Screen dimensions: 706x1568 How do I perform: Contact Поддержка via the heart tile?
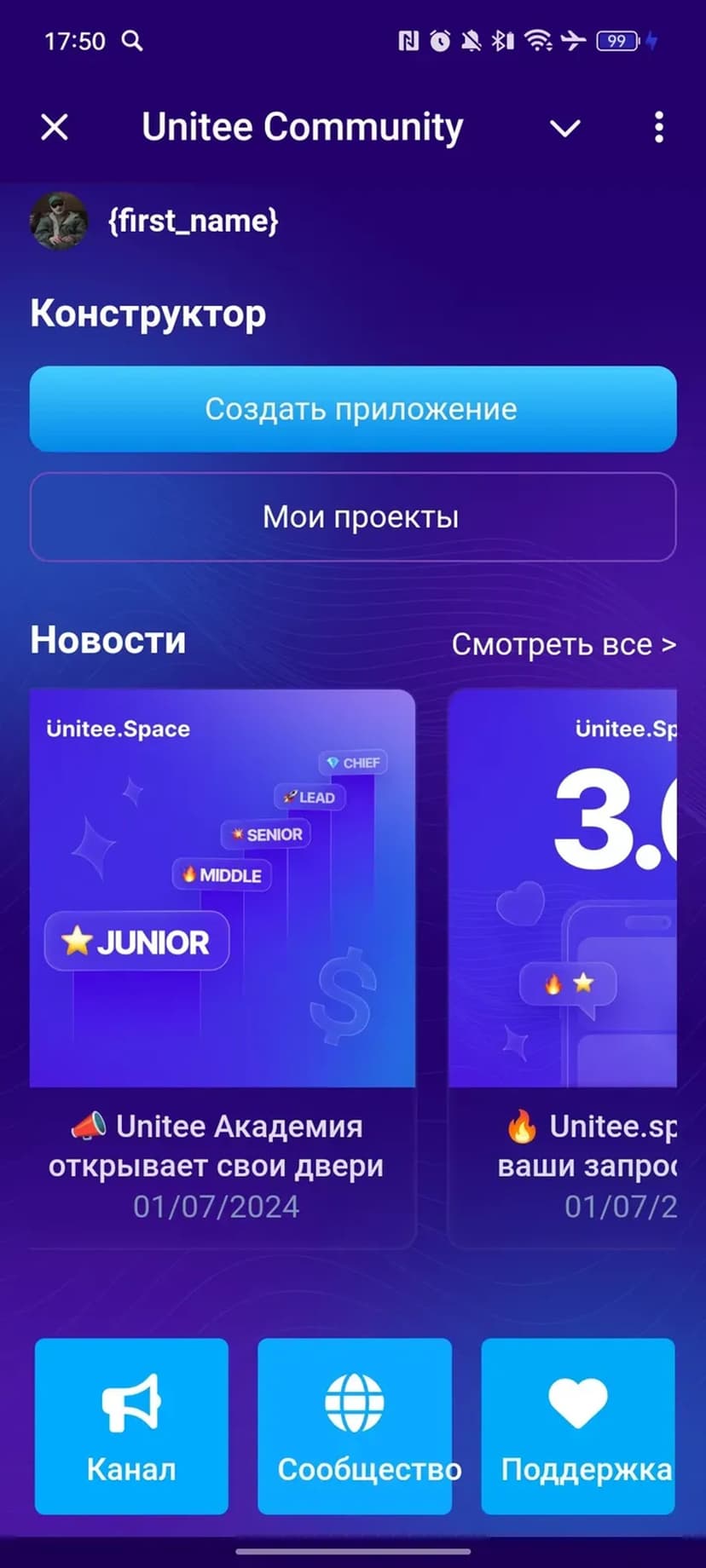(x=577, y=1425)
